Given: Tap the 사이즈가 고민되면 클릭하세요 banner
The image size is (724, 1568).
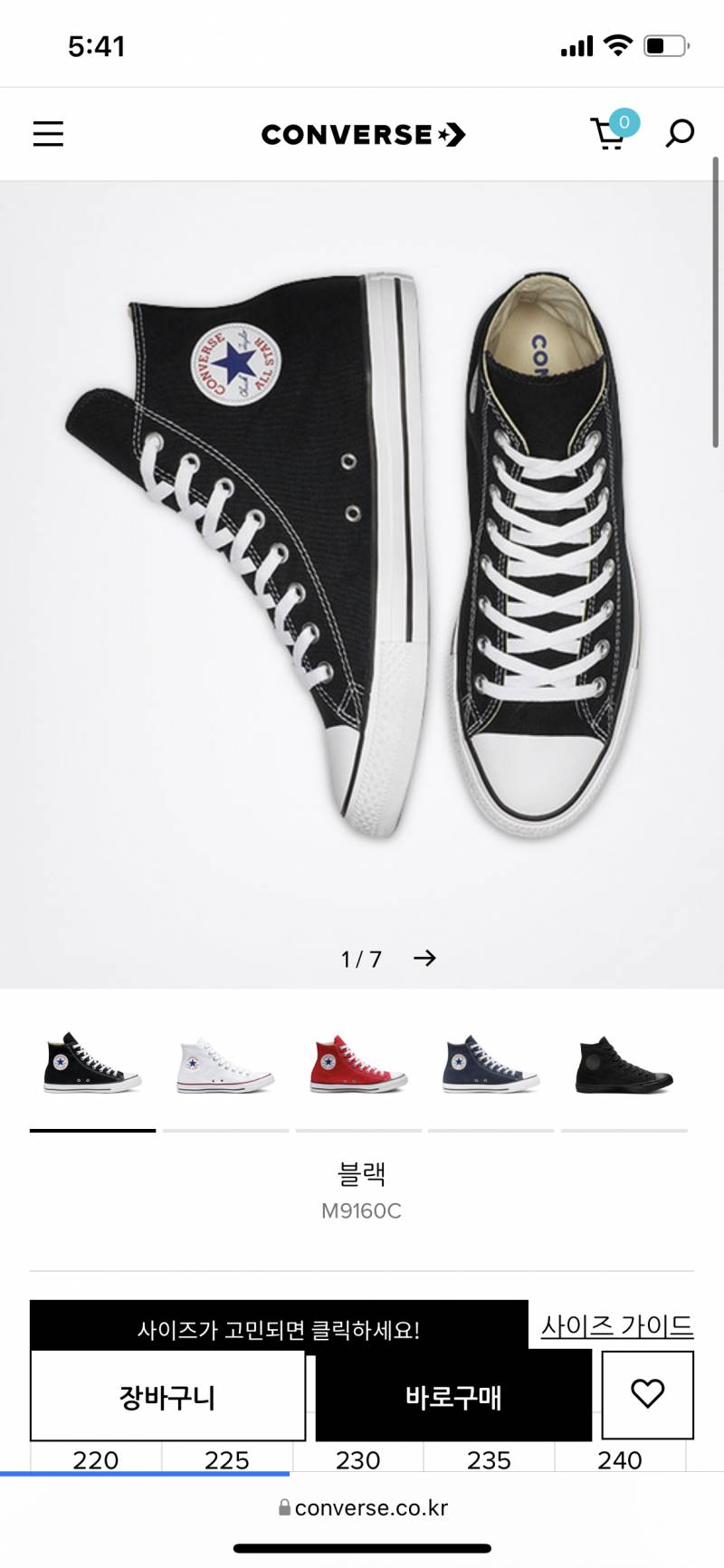Looking at the screenshot, I should 278,1328.
